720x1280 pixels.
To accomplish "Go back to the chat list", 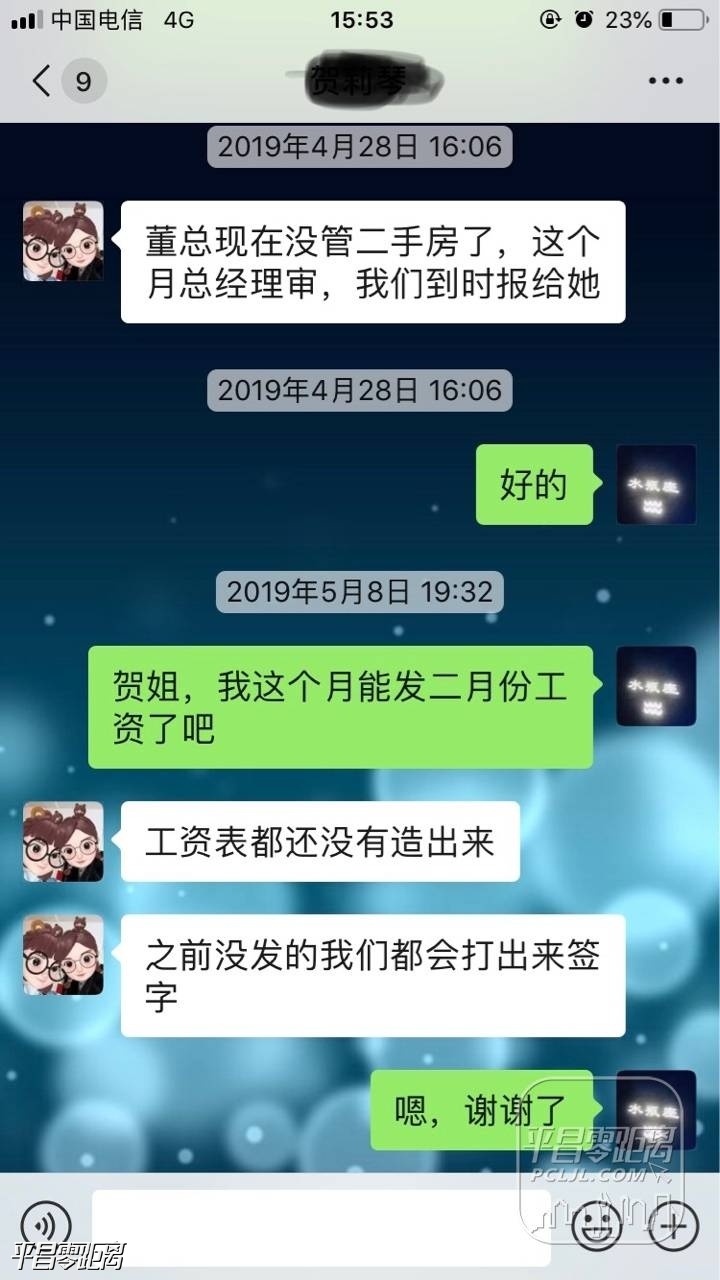I will [42, 81].
